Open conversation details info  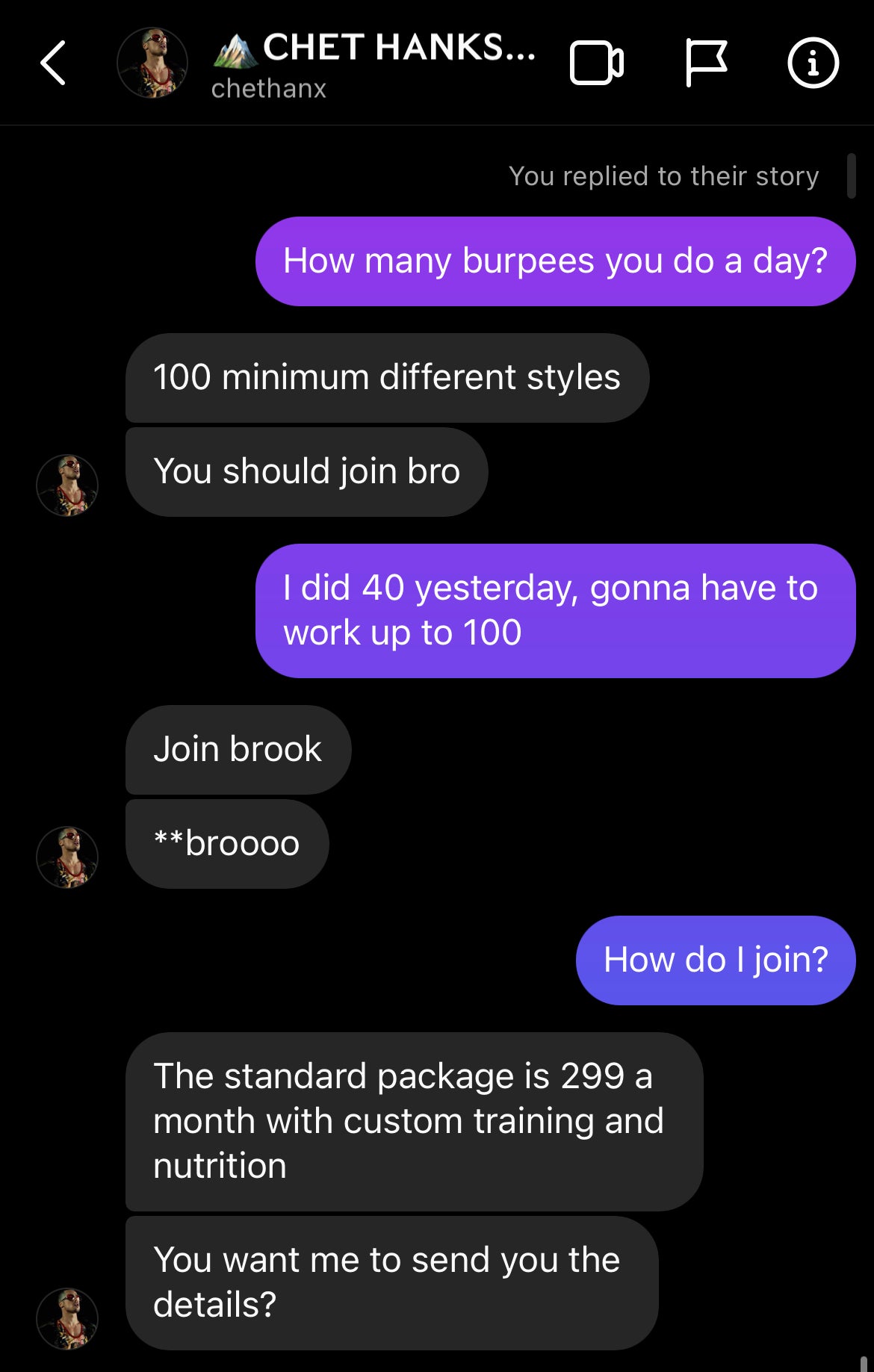(x=813, y=63)
